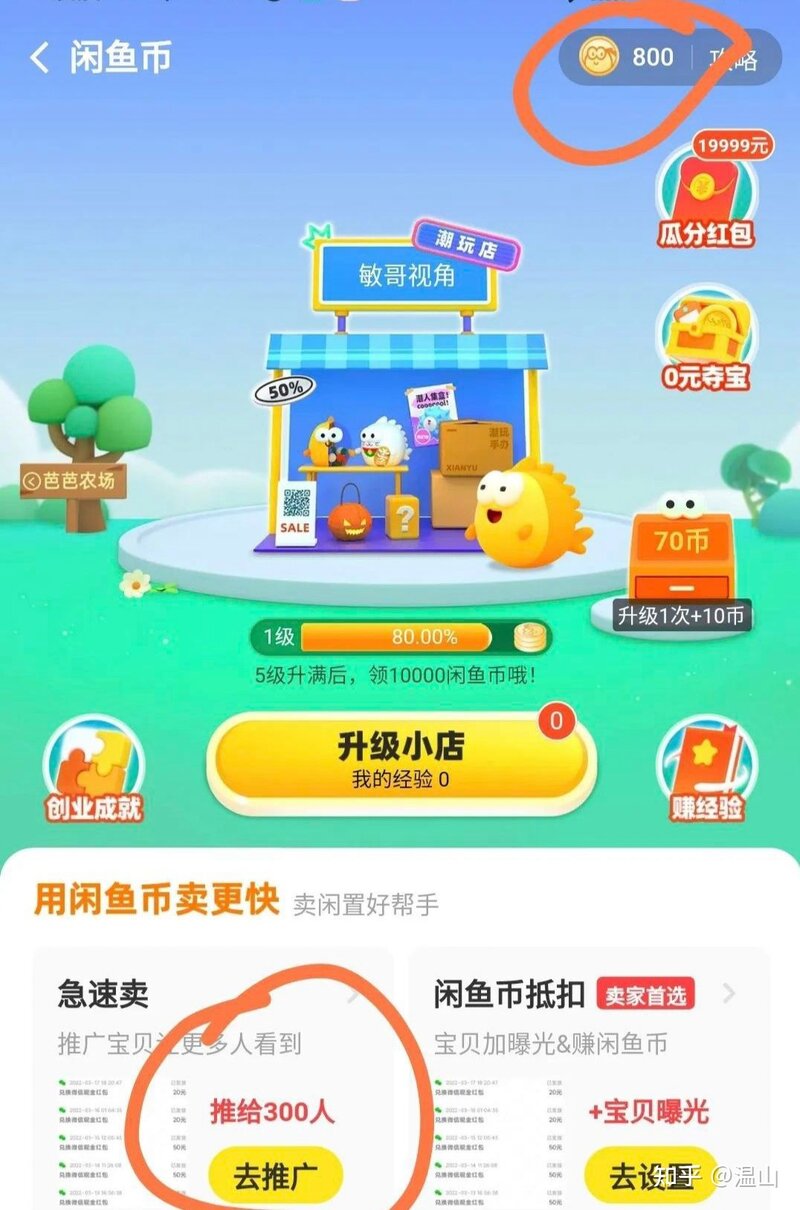Open the 攻略 guide link
Screen dimensions: 800x1210
(733, 58)
